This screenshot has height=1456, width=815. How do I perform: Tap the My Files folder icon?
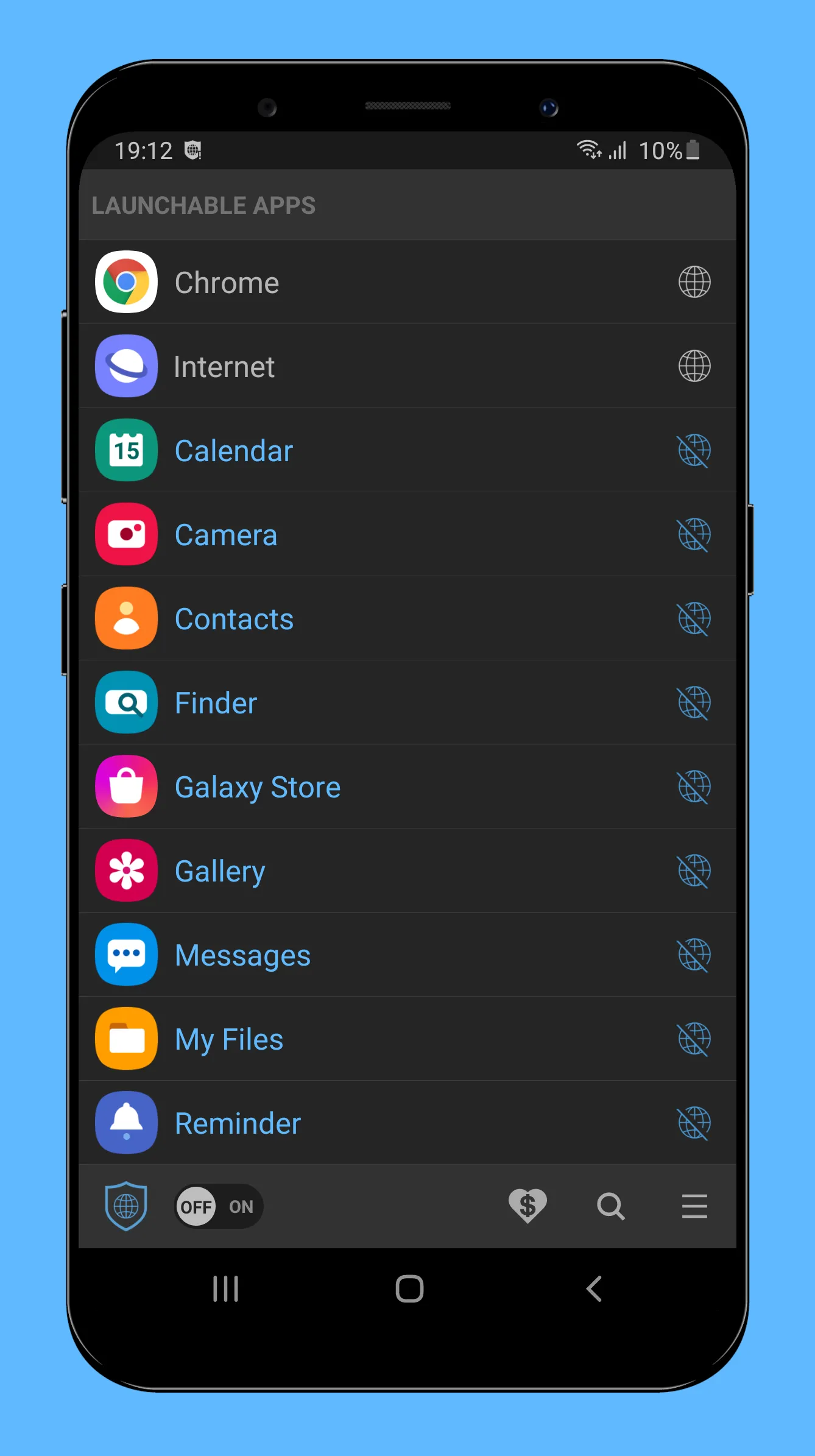(x=126, y=1039)
